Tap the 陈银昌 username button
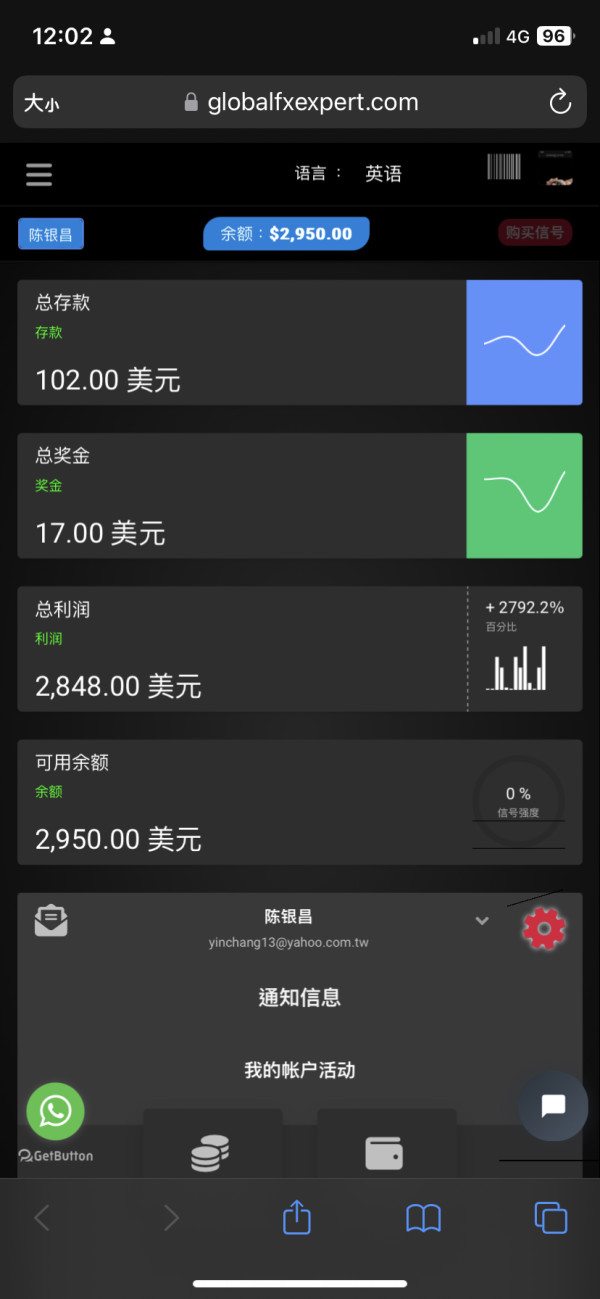Viewport: 600px width, 1299px height. tap(51, 235)
